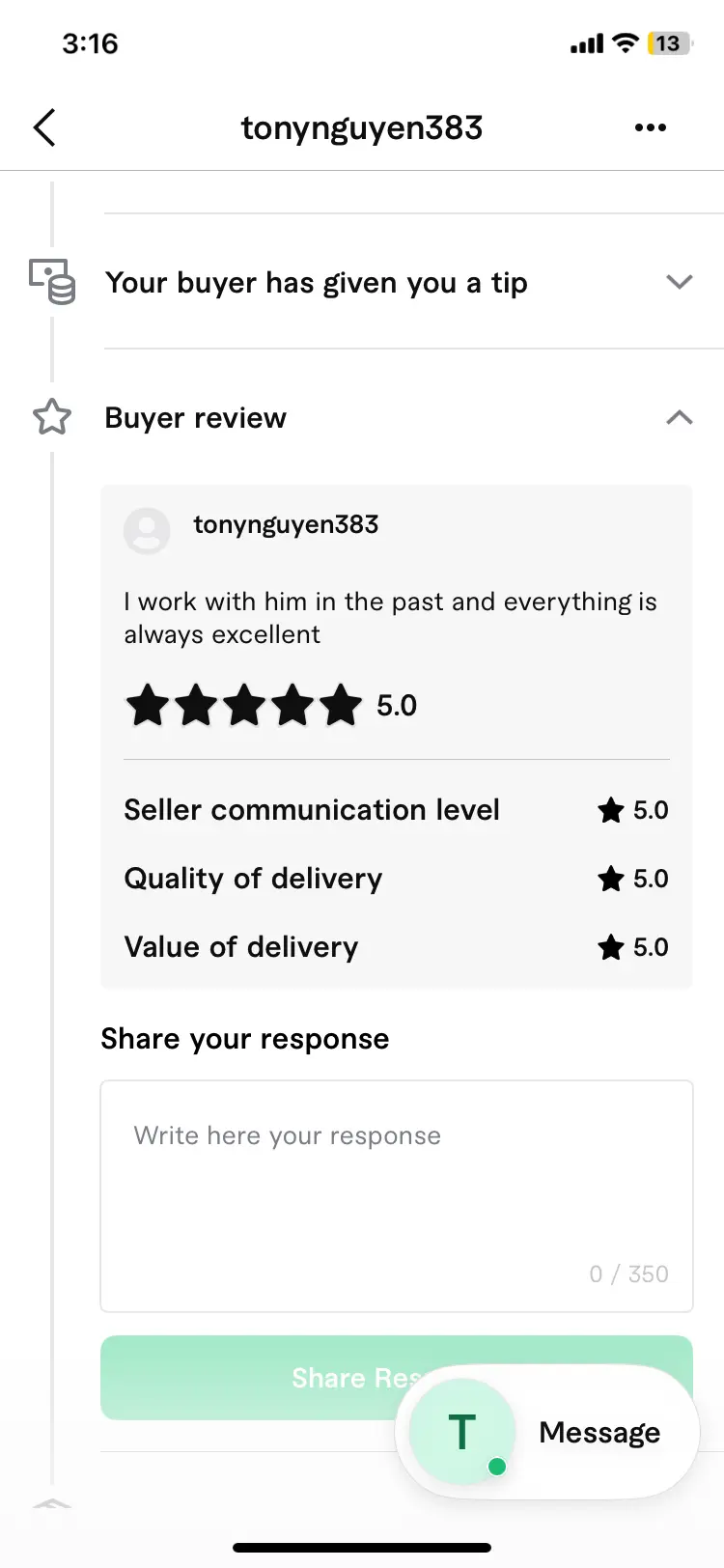The image size is (724, 1568).
Task: Go back using the top-left arrow
Action: click(44, 127)
